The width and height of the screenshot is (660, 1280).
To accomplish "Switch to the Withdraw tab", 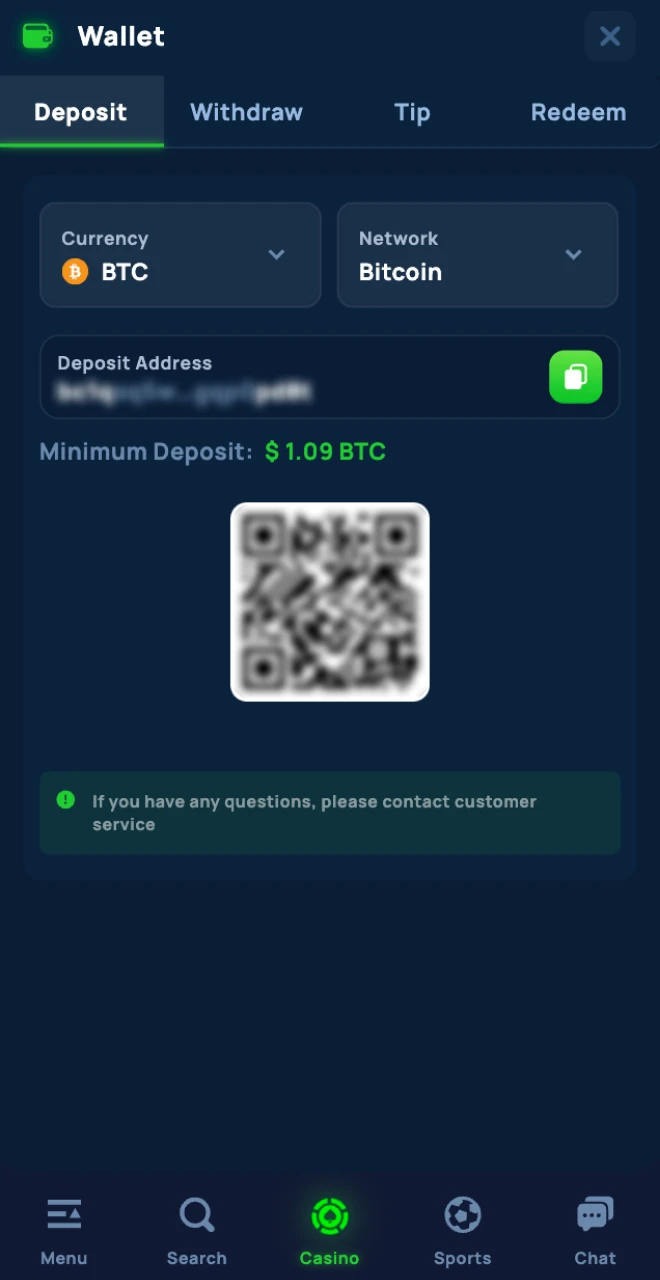I will click(246, 112).
